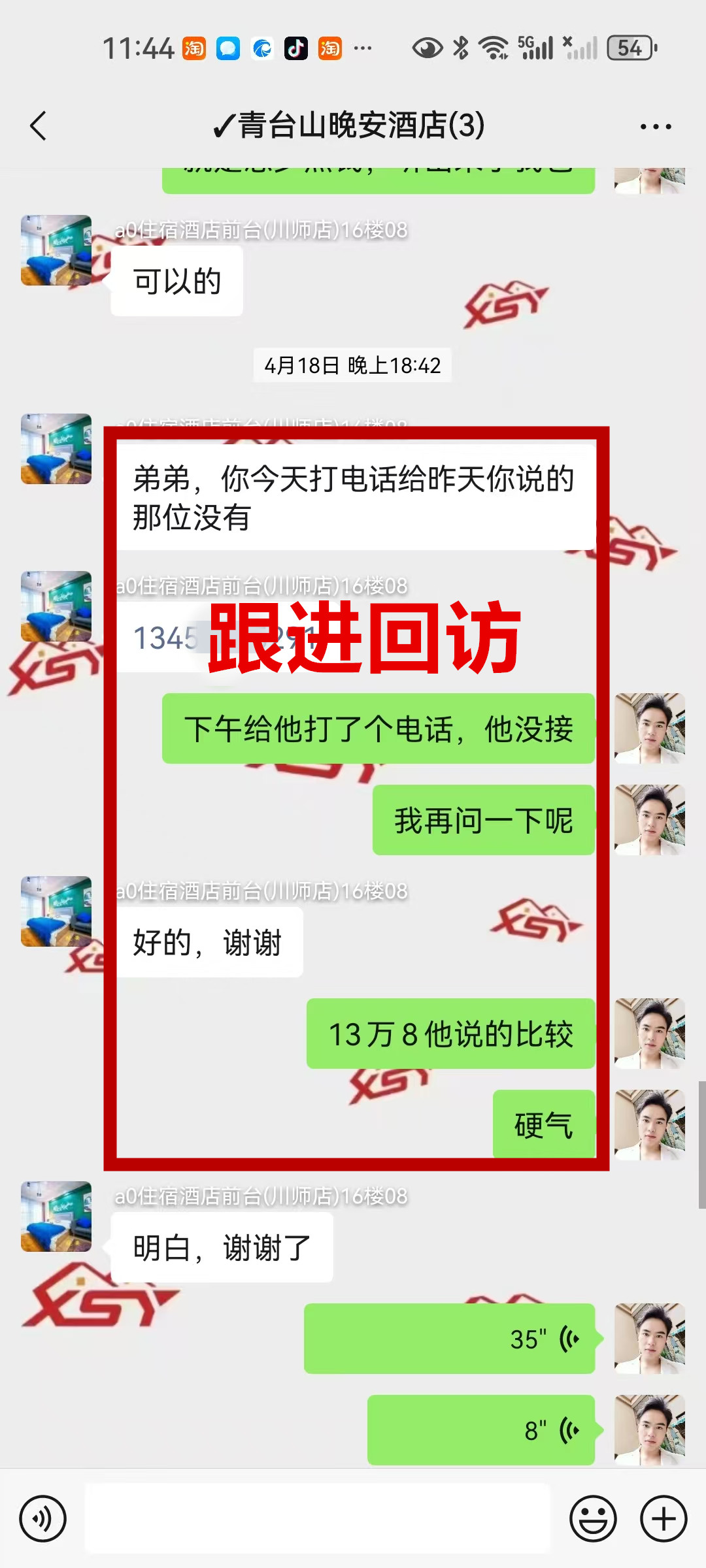The height and width of the screenshot is (1568, 706).
Task: Open the plus attachment menu
Action: (x=664, y=1518)
